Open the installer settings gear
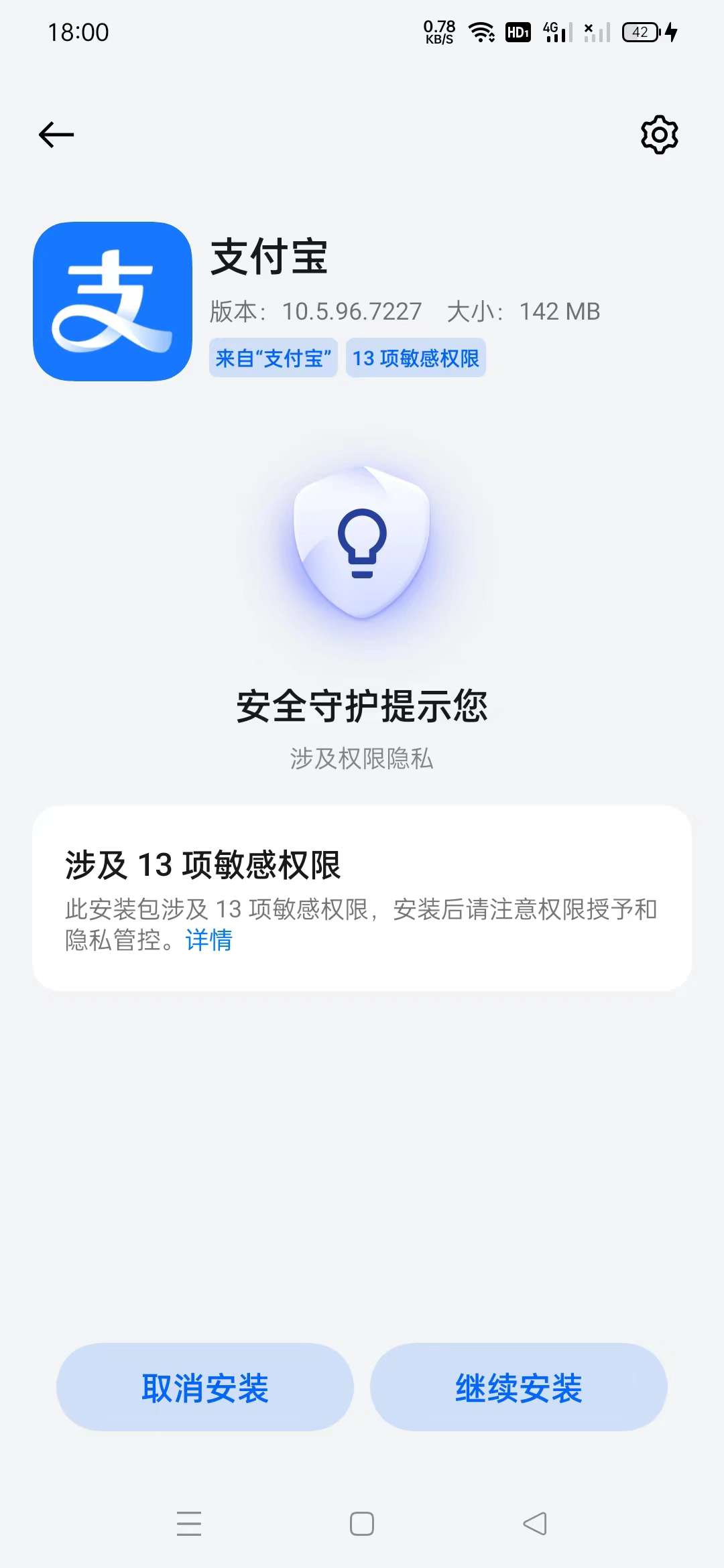Screen dimensions: 724x1568 pos(660,135)
